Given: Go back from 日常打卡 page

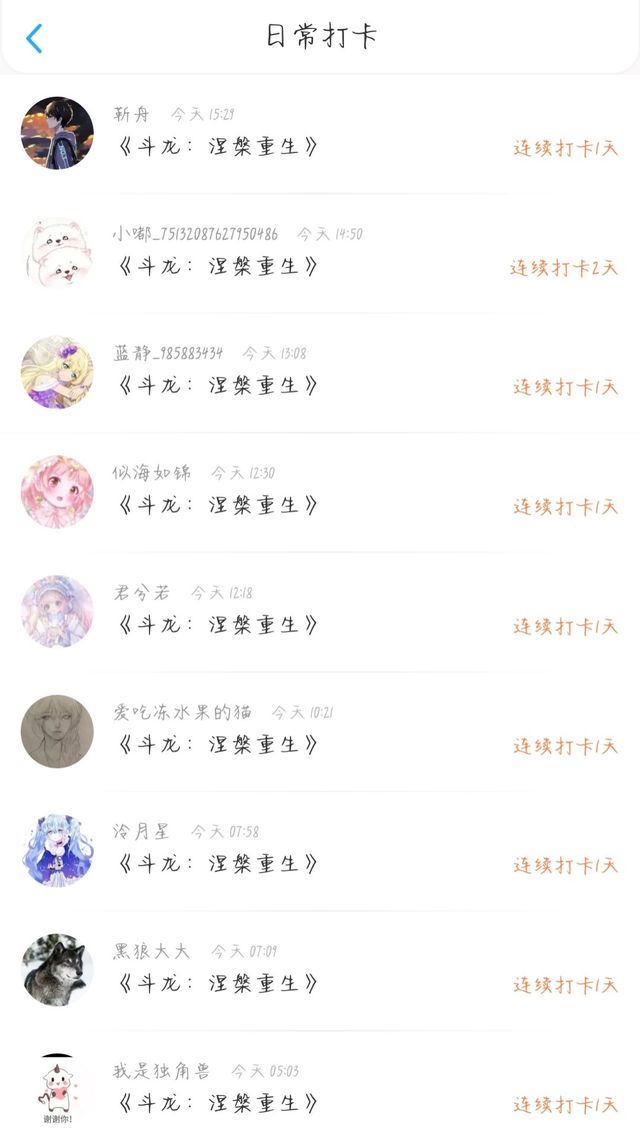Looking at the screenshot, I should tap(35, 38).
